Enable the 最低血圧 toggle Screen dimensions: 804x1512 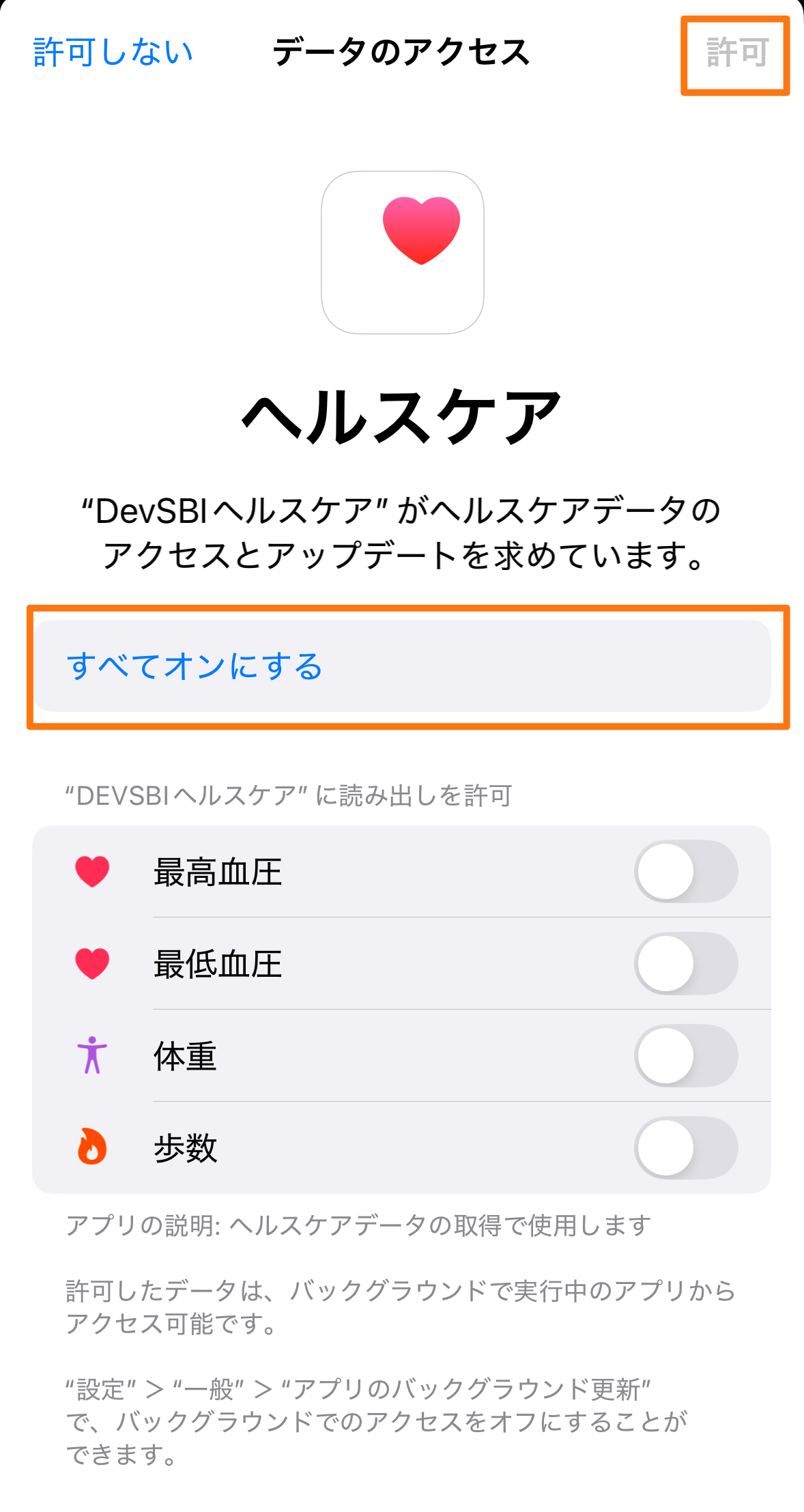pos(686,965)
